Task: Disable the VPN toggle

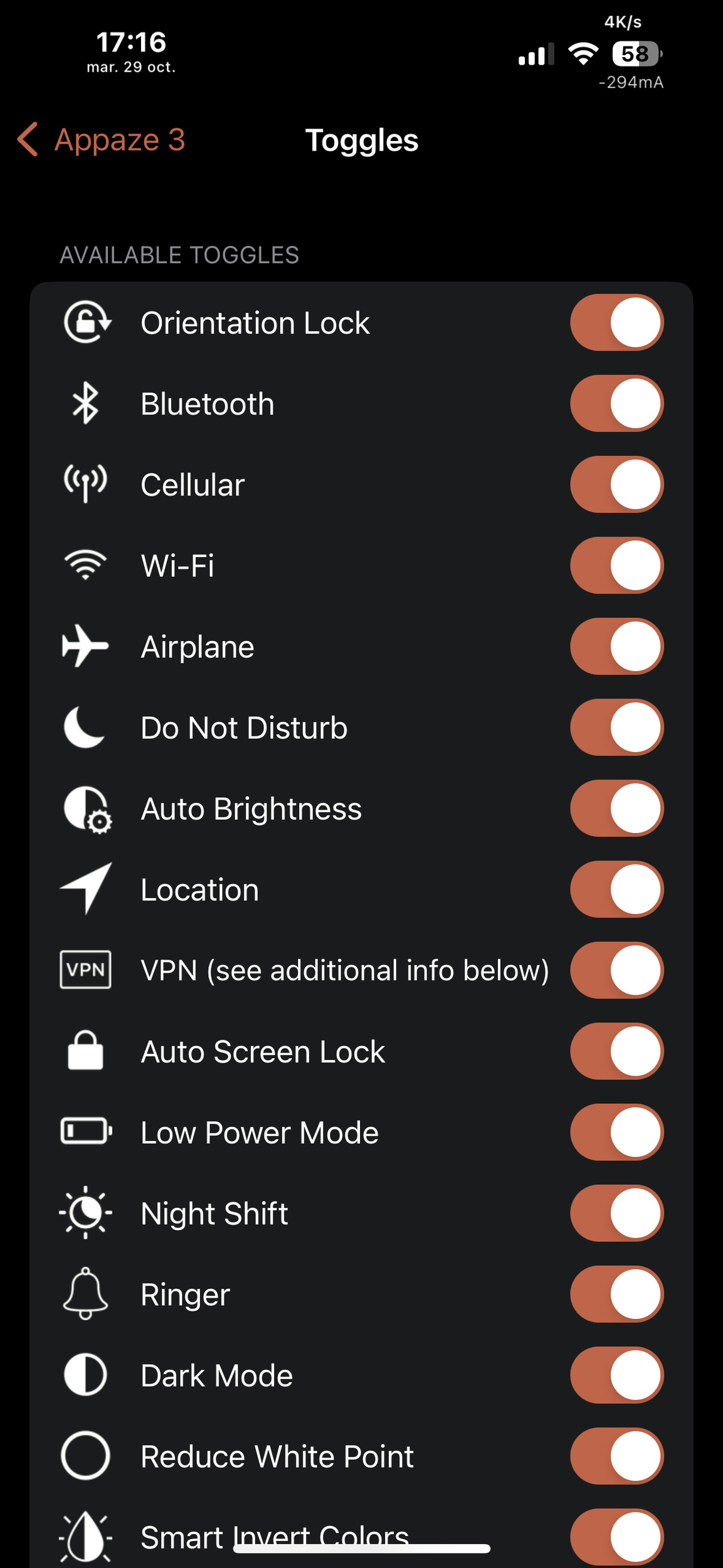Action: point(616,970)
